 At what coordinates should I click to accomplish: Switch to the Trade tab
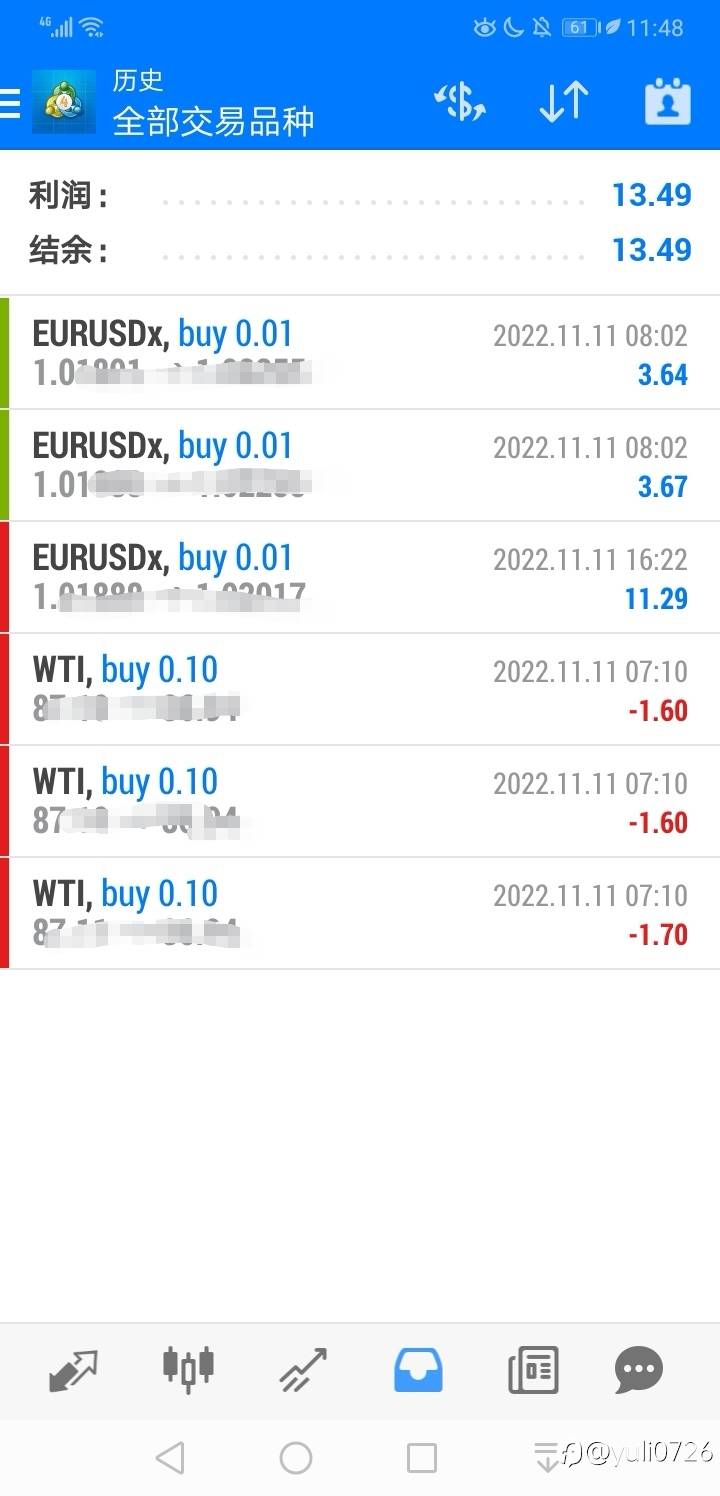pos(303,1370)
